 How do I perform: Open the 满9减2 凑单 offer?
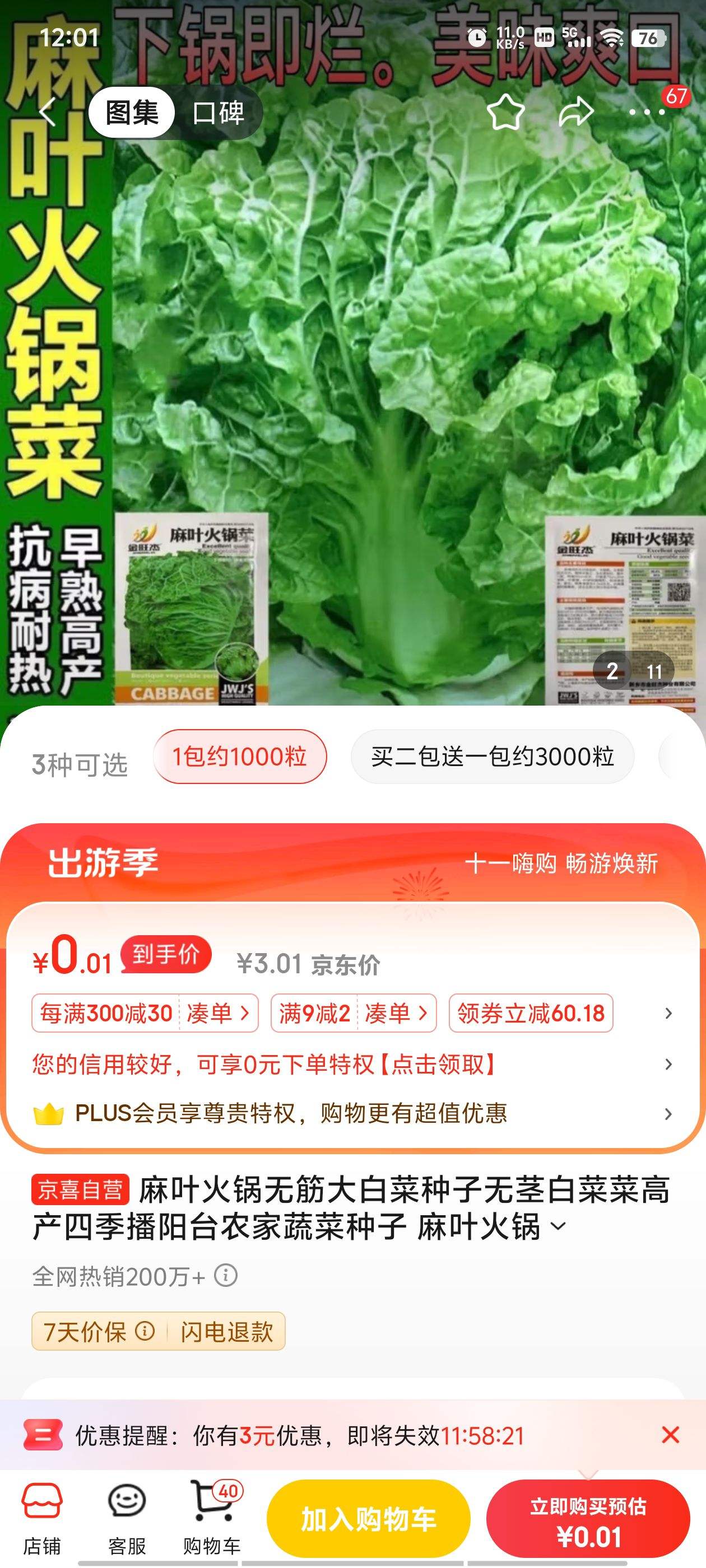coord(354,1014)
